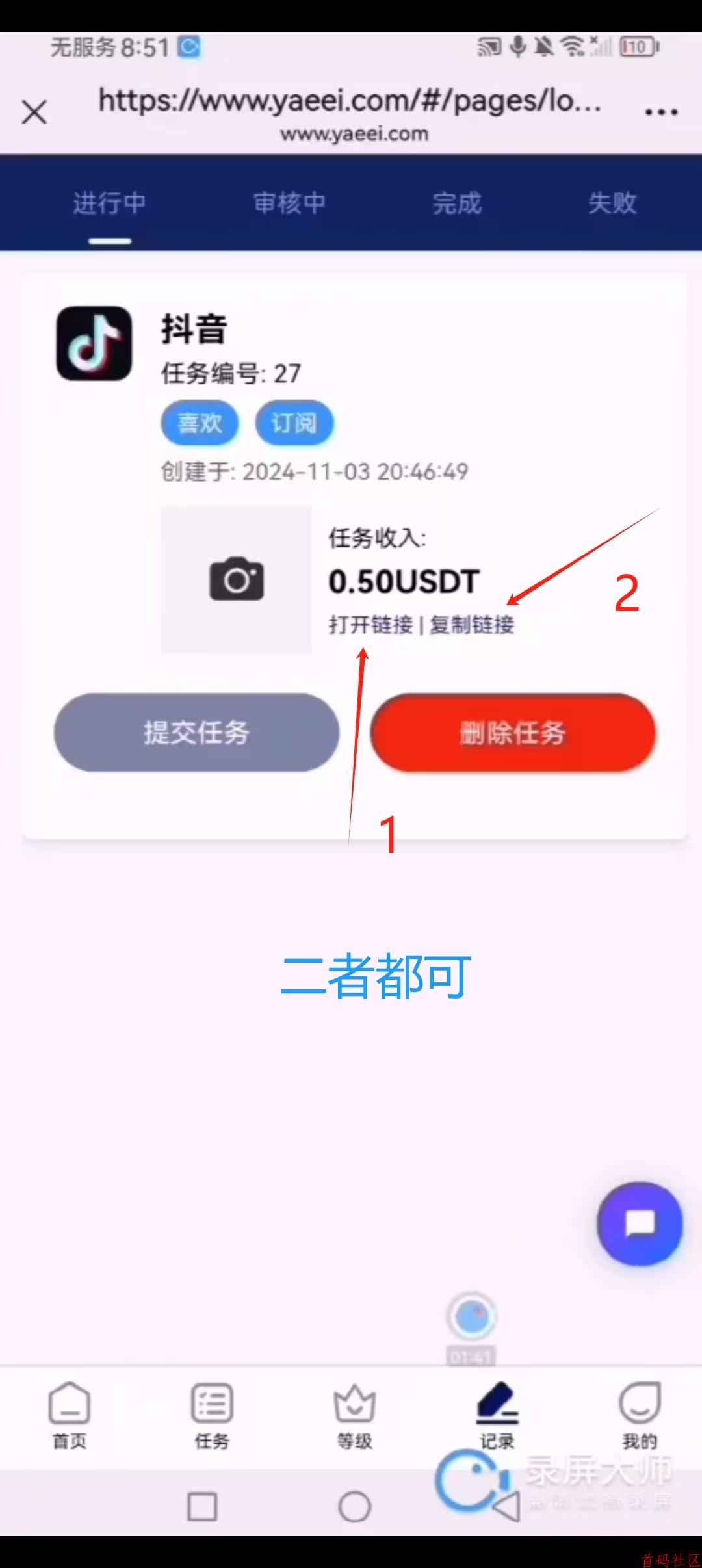Switch to the 失败 tab

(612, 203)
